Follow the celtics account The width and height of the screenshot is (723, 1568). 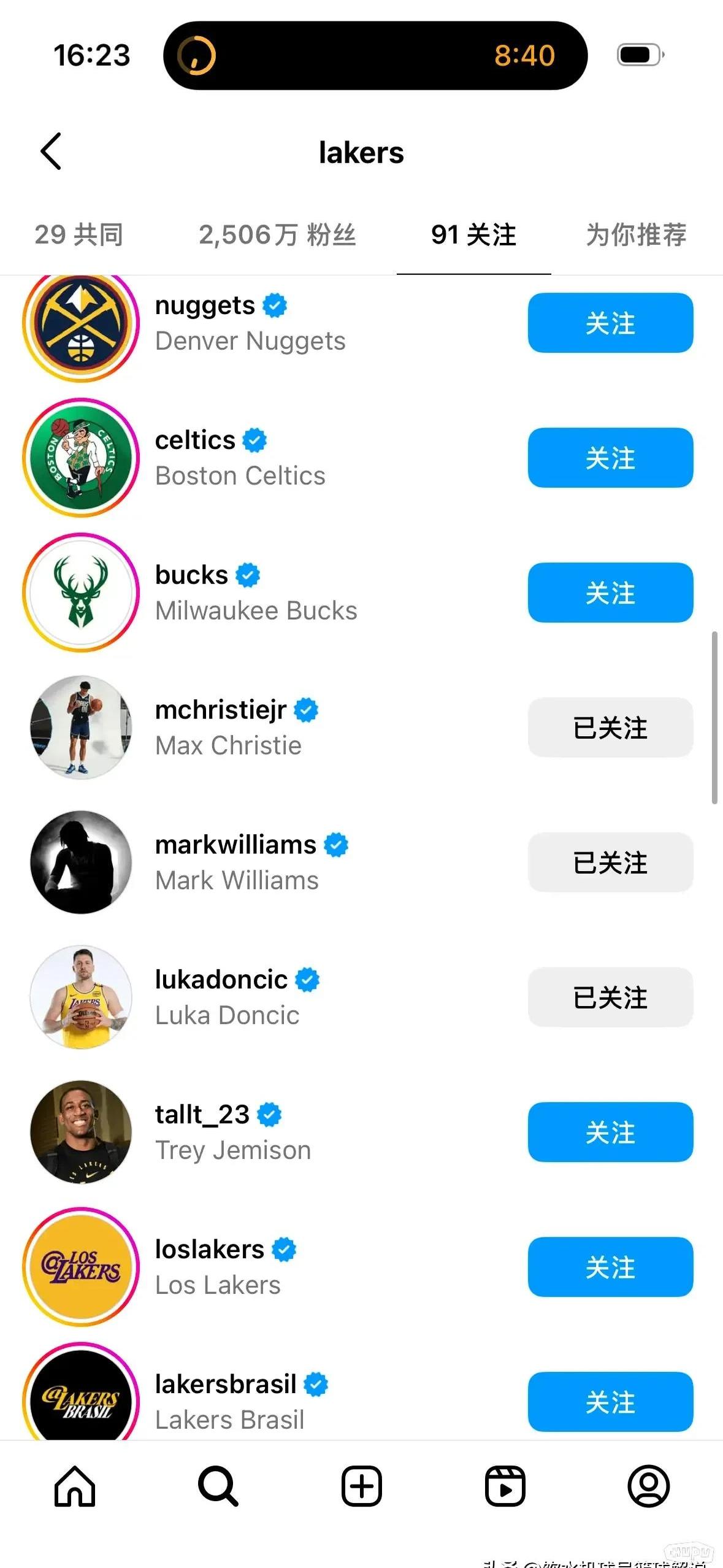pos(610,458)
